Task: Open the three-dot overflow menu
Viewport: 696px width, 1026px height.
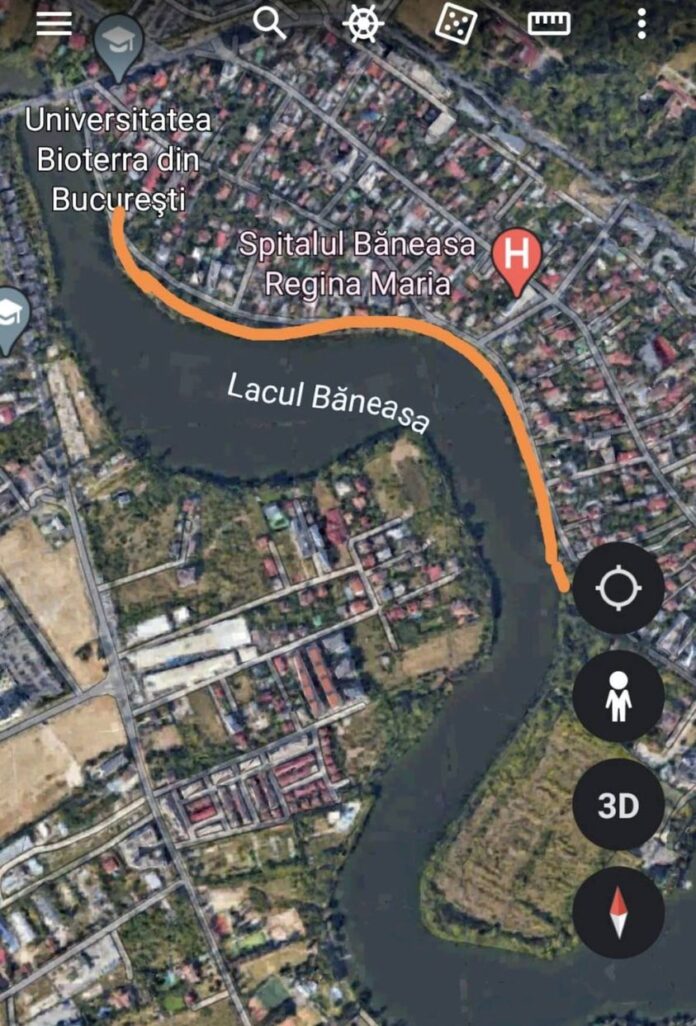Action: (642, 22)
